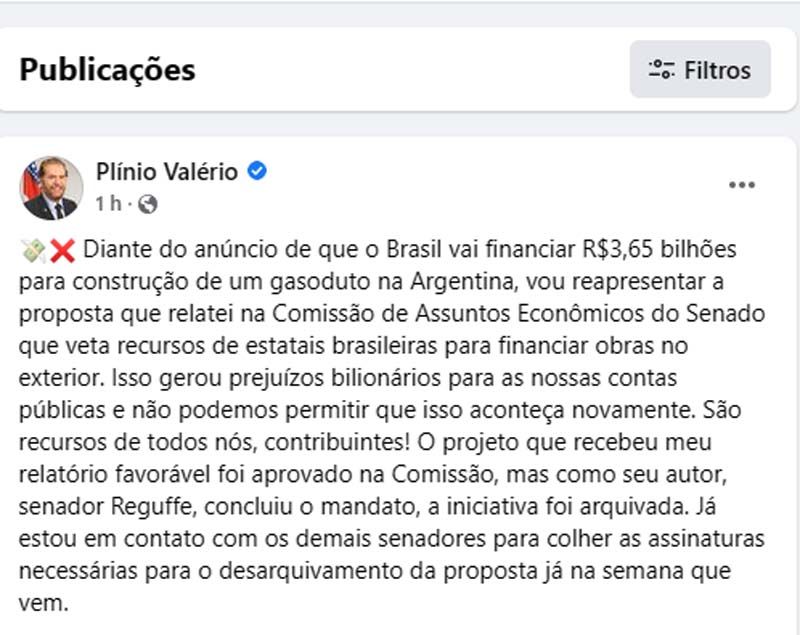This screenshot has width=800, height=635.
Task: Open the 1 h post timestamp
Action: pyautogui.click(x=108, y=204)
